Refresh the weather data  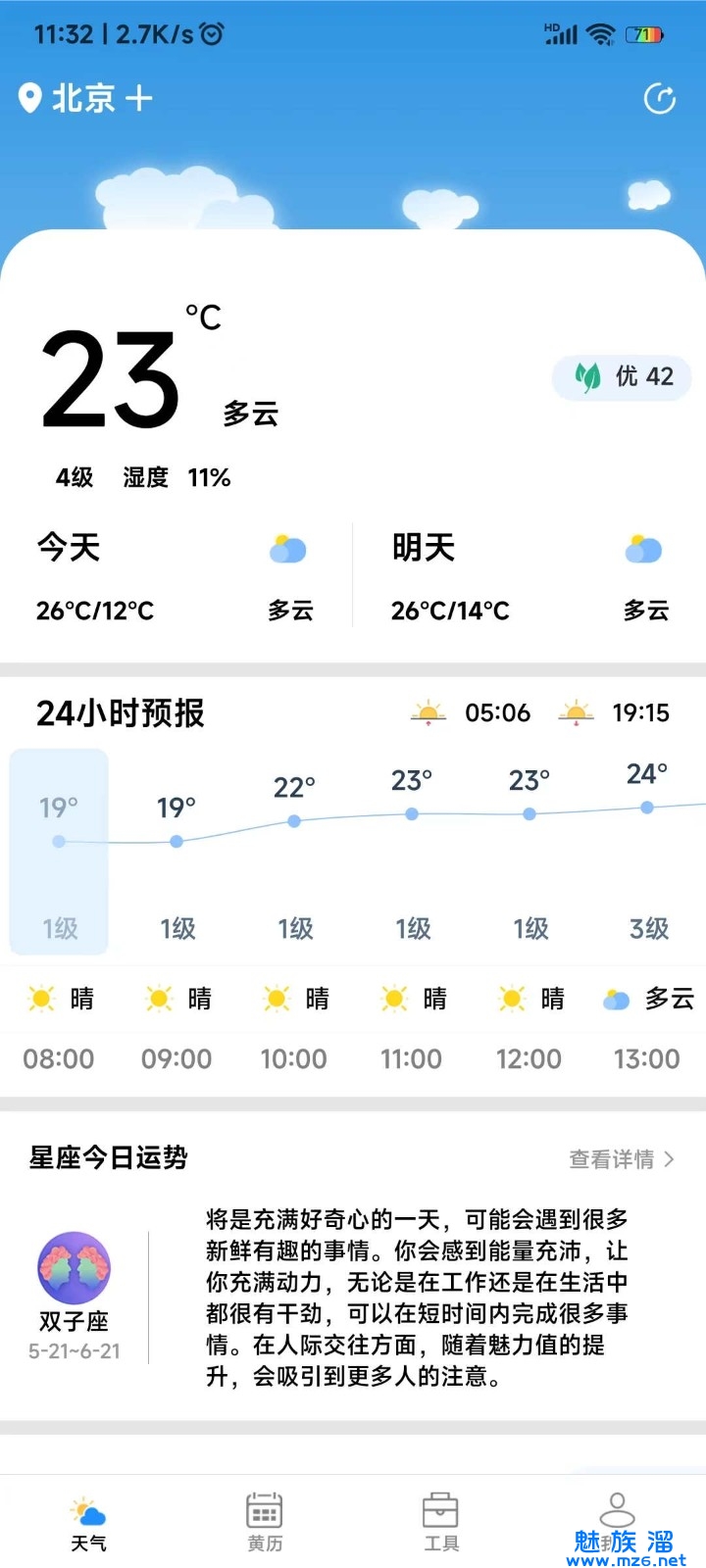[x=659, y=99]
